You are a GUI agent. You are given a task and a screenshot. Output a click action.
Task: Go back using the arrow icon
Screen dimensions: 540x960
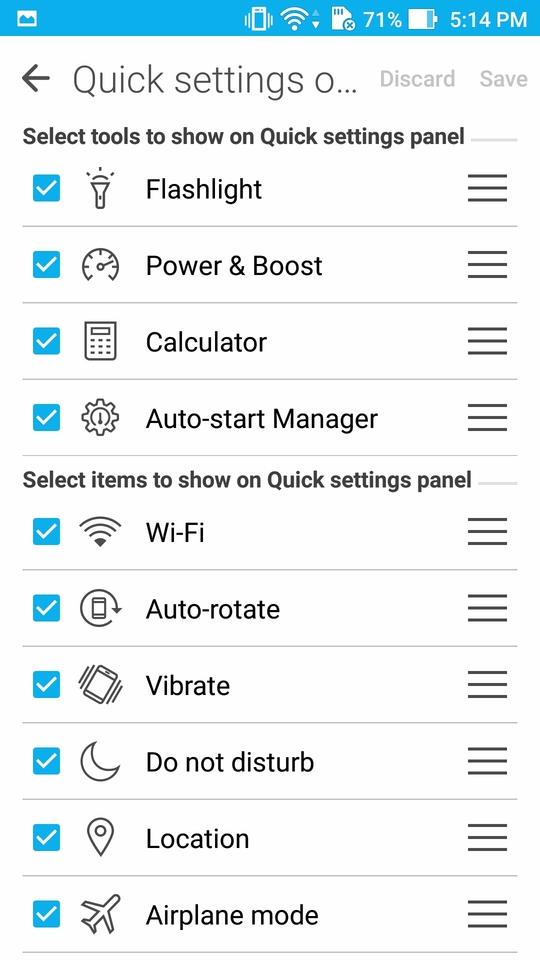pyautogui.click(x=36, y=78)
